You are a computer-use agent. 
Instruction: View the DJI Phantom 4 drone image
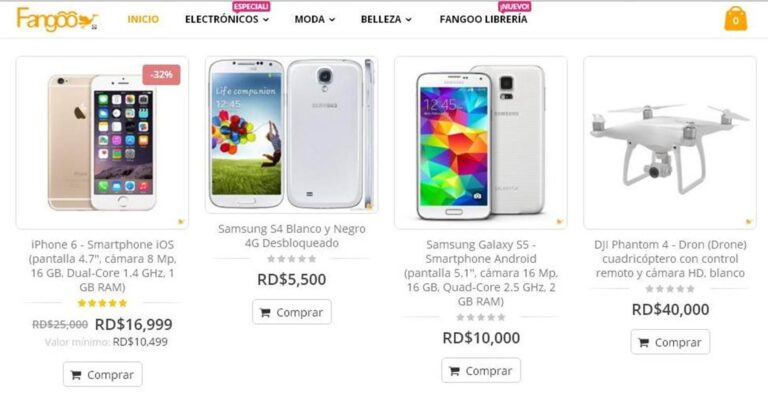[x=669, y=142]
